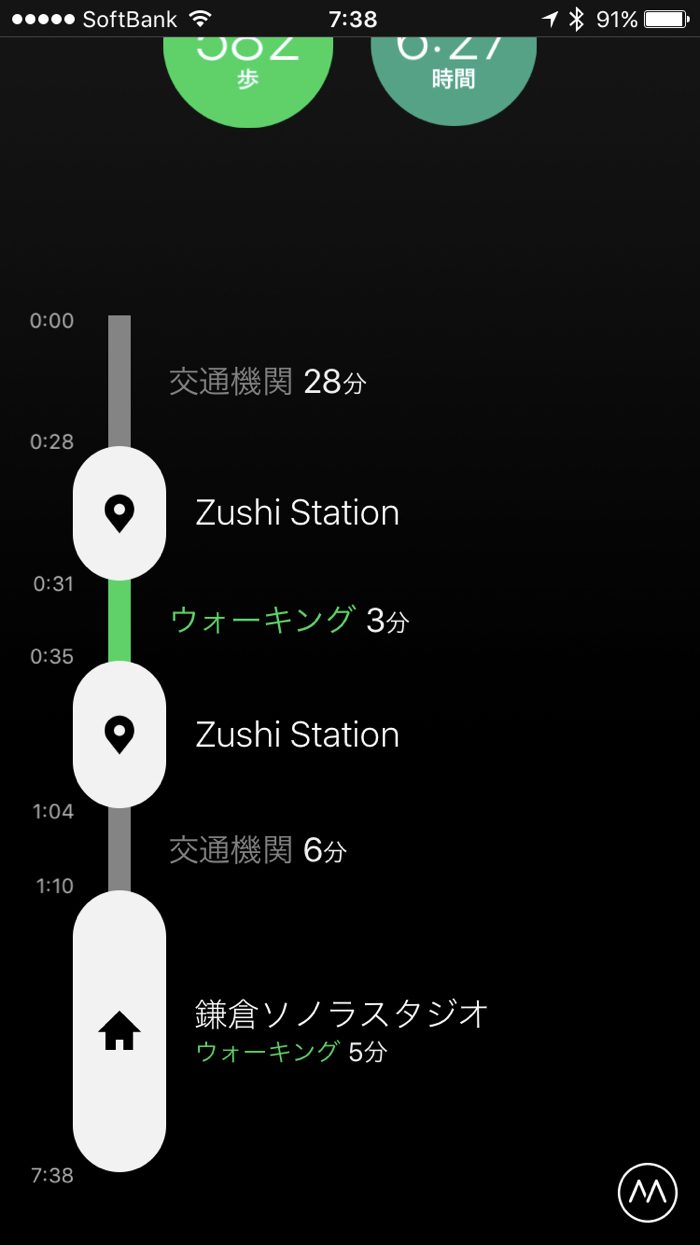The width and height of the screenshot is (700, 1245).
Task: Open the Zushi Station stop starting at 0:35
Action: [297, 735]
